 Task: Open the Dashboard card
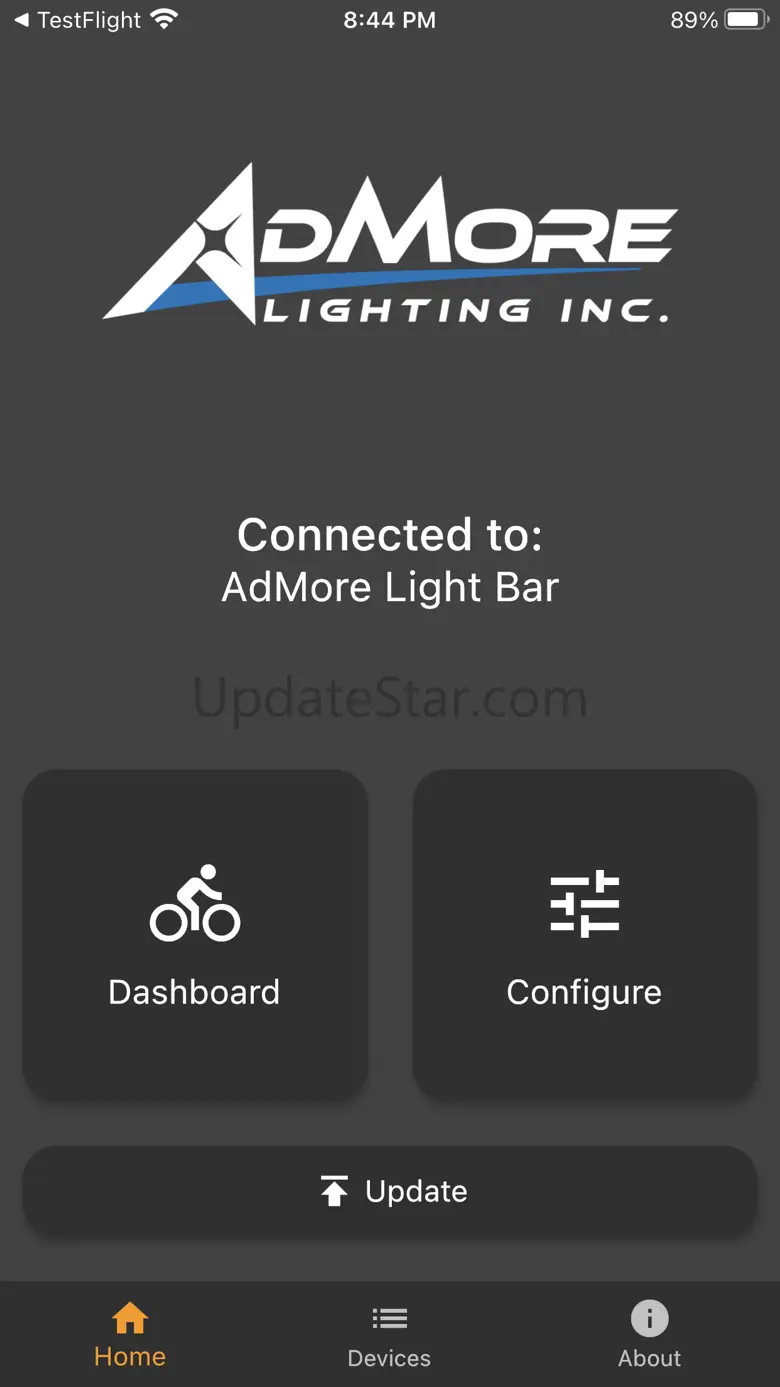195,935
